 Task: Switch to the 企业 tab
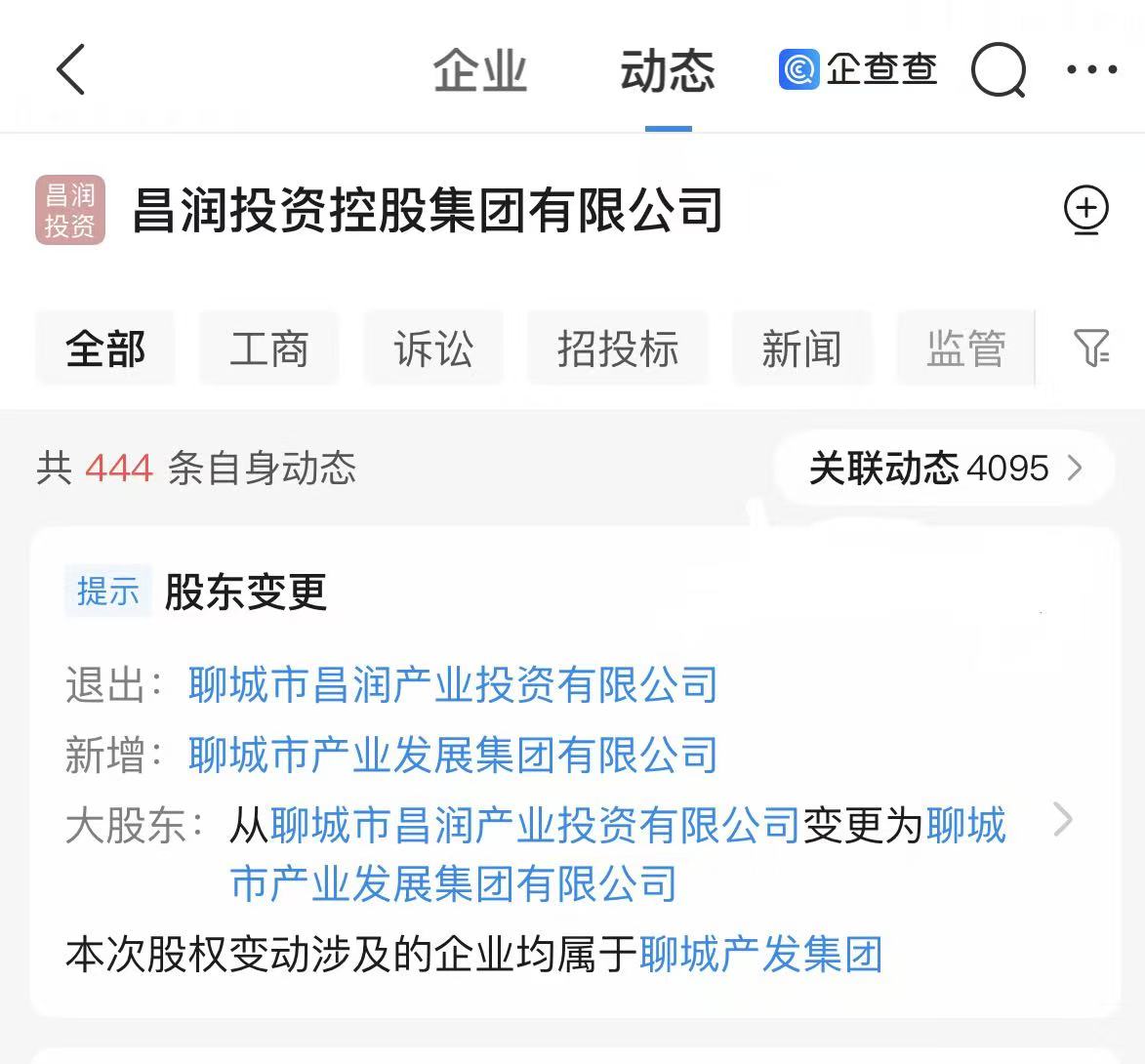pos(479,71)
